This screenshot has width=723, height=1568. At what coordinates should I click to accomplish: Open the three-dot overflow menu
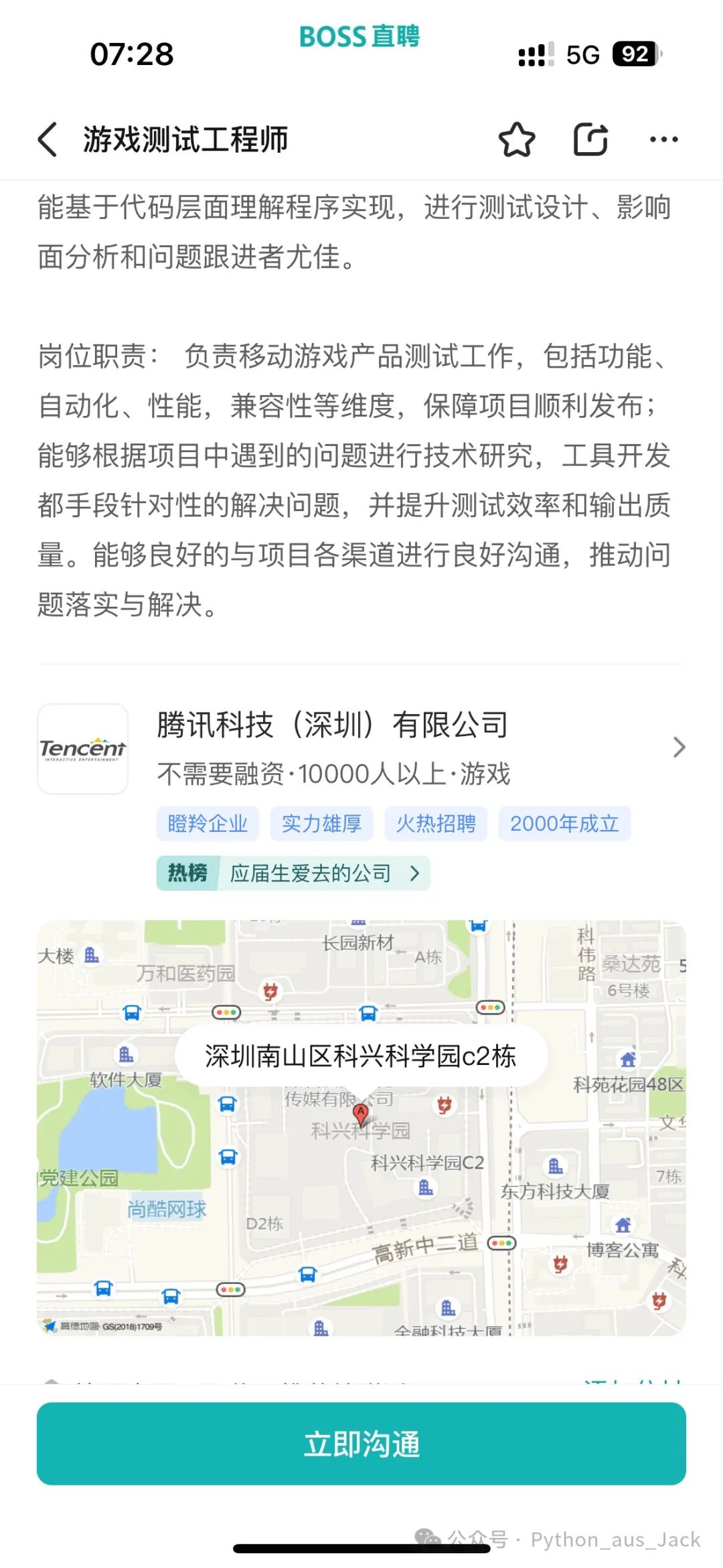663,139
